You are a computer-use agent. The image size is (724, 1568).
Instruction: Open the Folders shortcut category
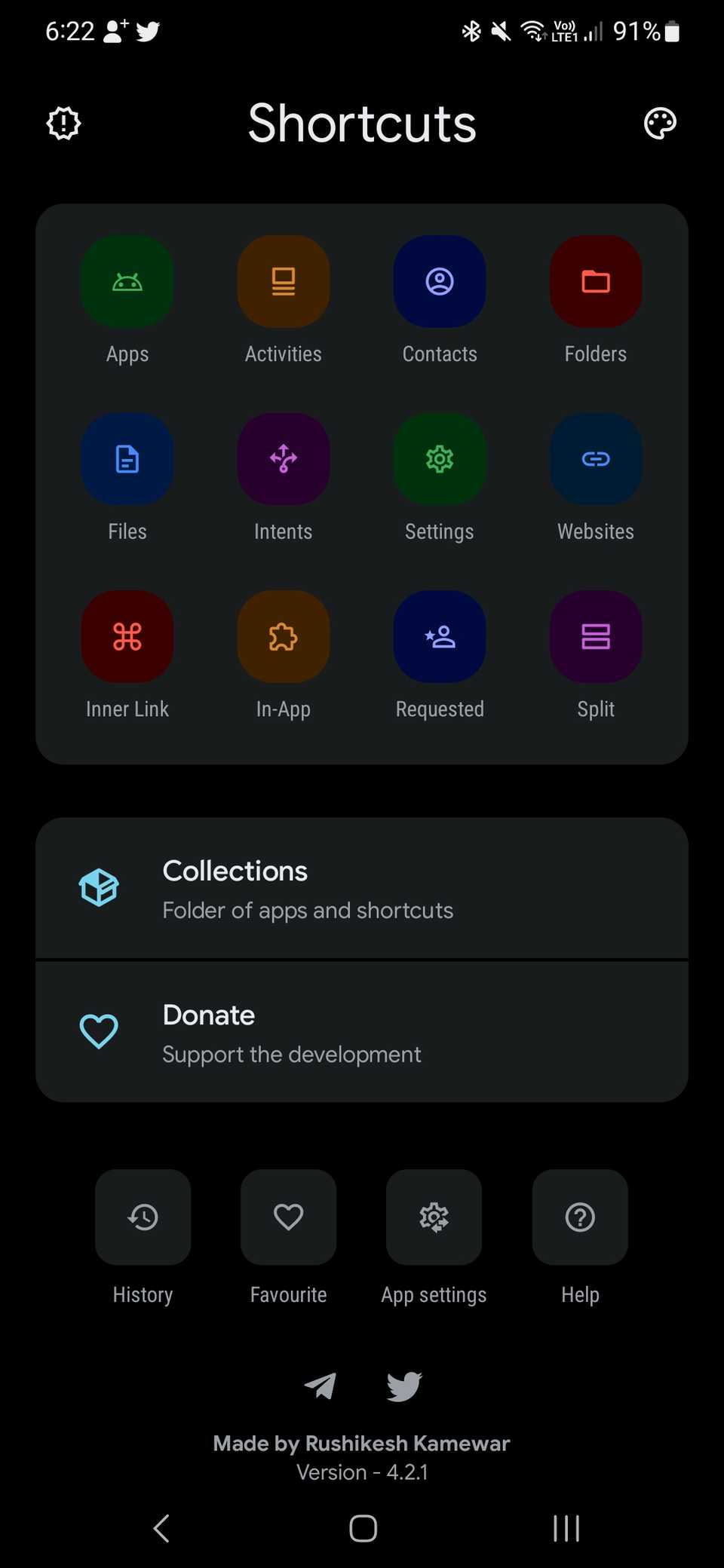(x=595, y=281)
